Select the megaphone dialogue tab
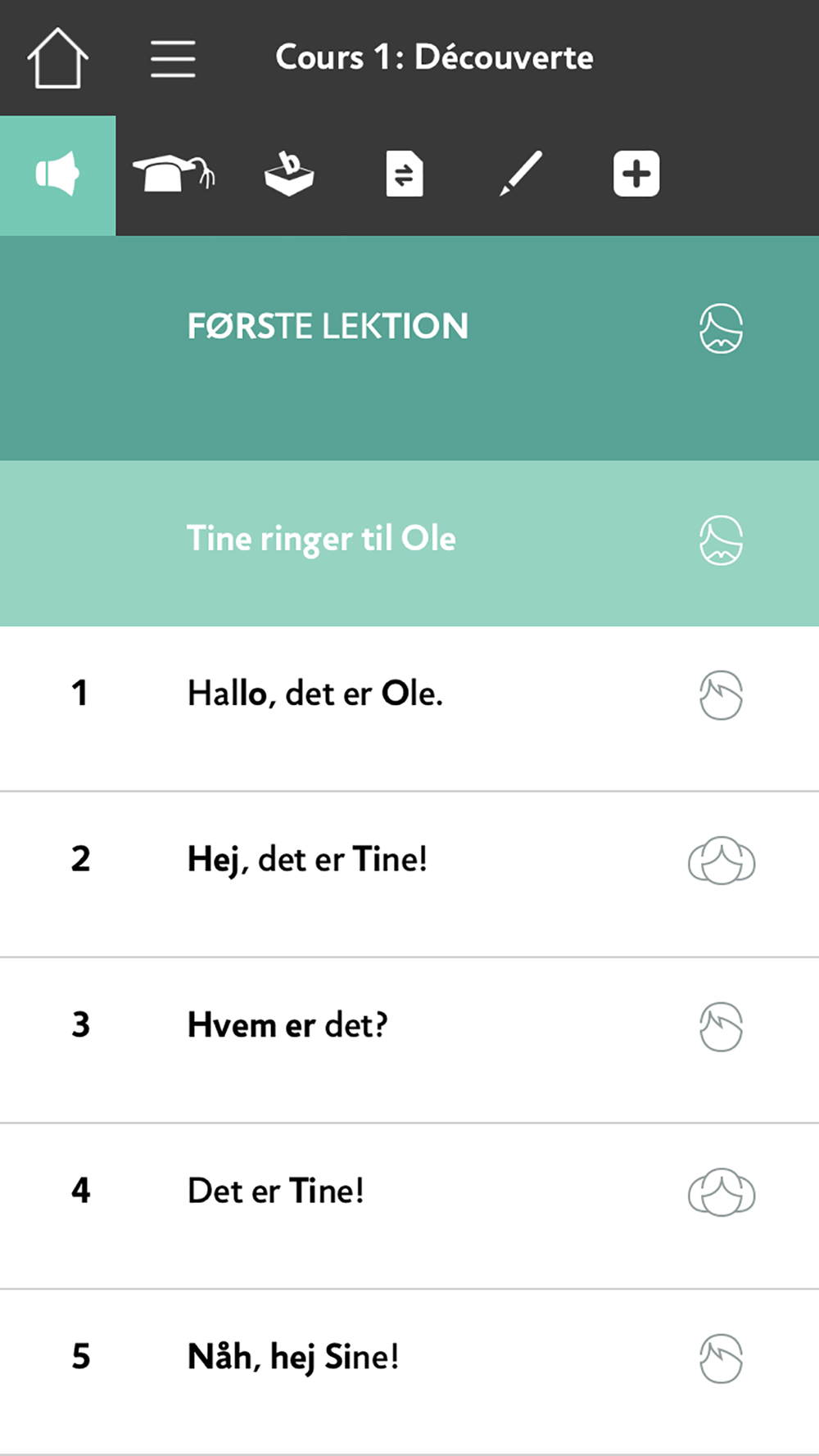The image size is (819, 1456). (57, 174)
